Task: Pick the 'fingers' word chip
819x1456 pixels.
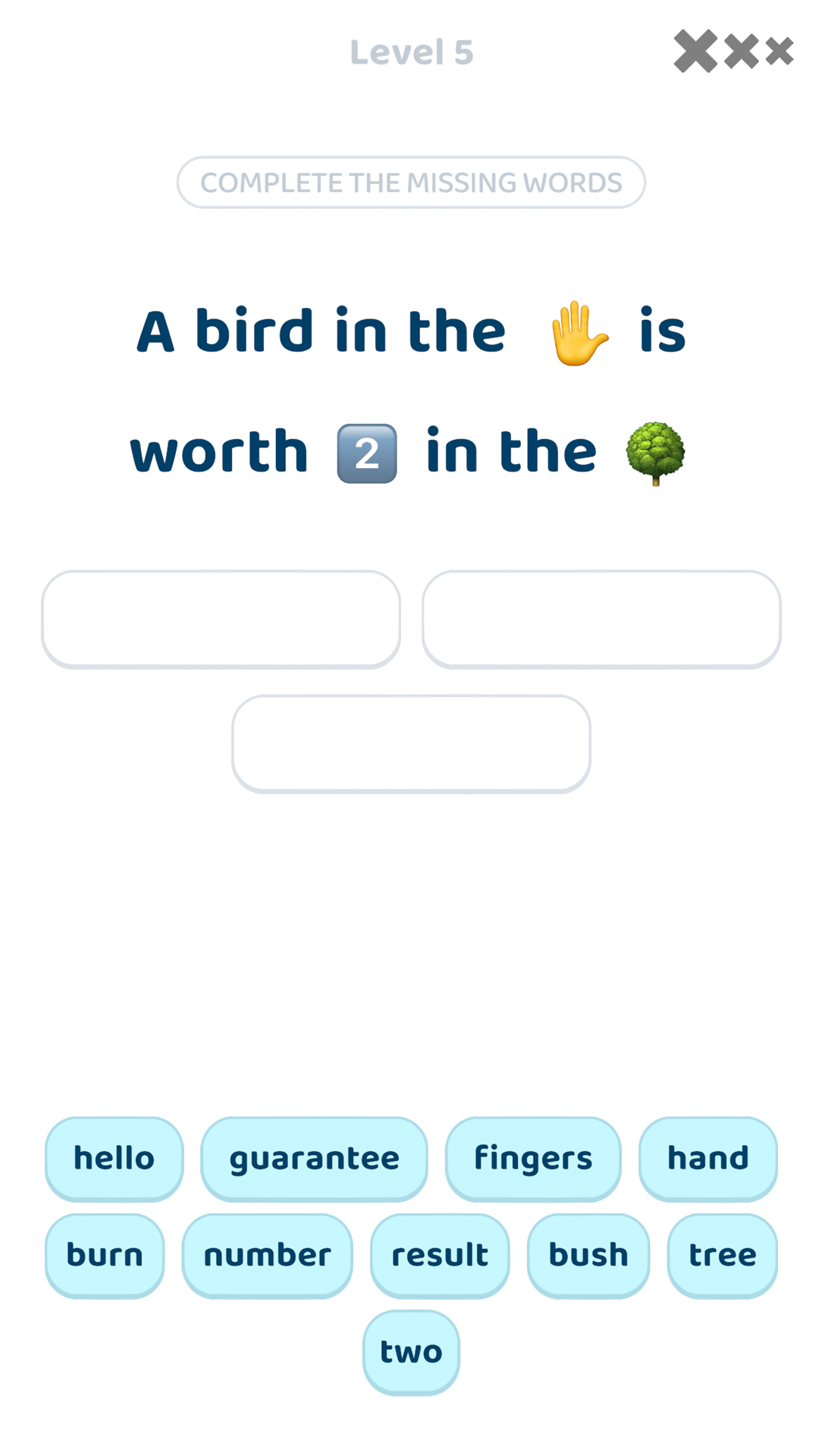Action: click(533, 1158)
